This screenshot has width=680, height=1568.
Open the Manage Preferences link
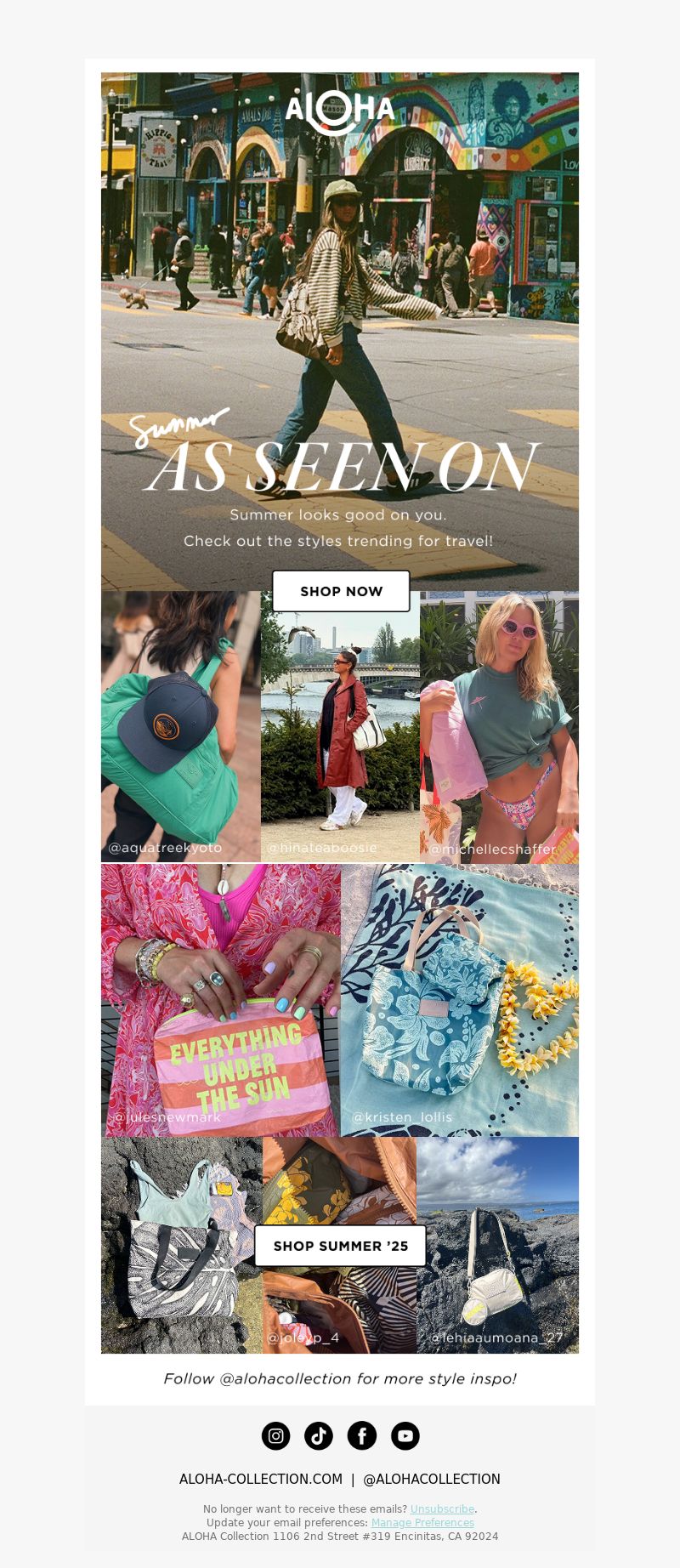point(422,1523)
